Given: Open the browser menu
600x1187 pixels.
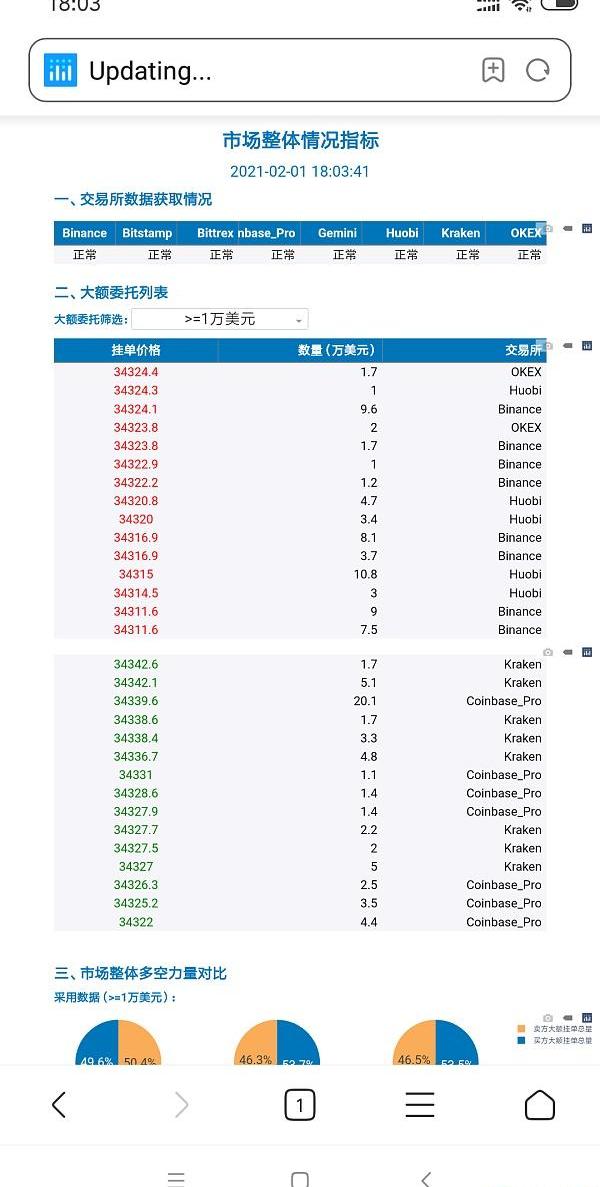Looking at the screenshot, I should pos(420,1104).
